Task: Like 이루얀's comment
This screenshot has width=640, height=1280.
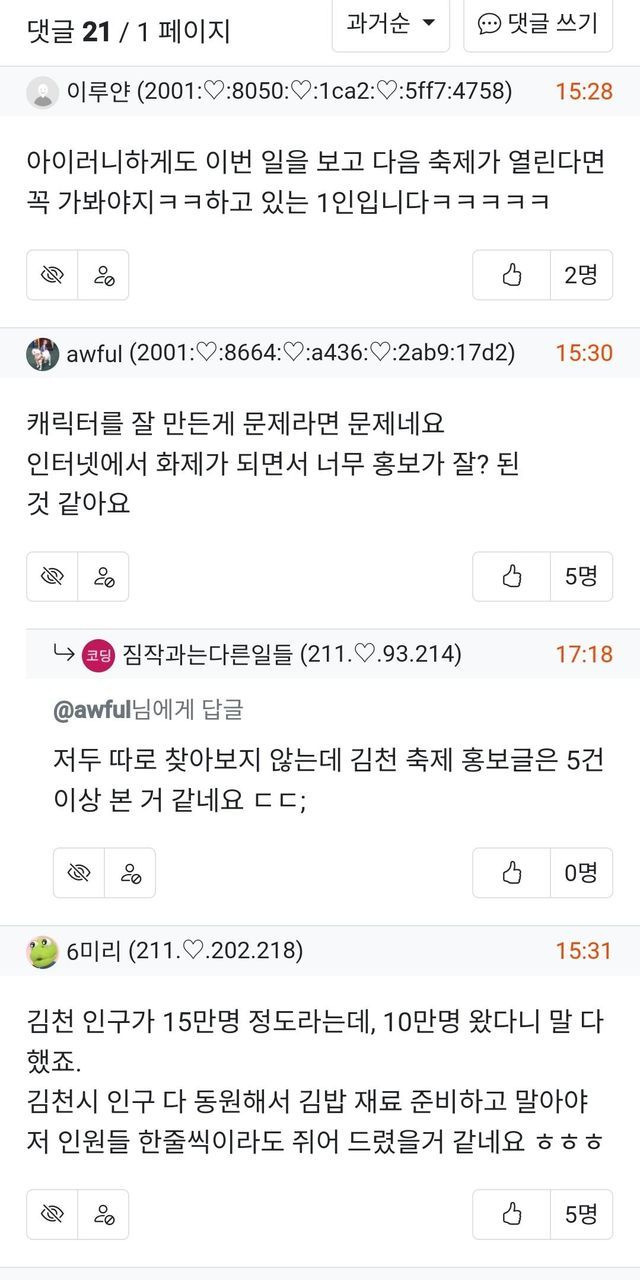Action: [512, 275]
